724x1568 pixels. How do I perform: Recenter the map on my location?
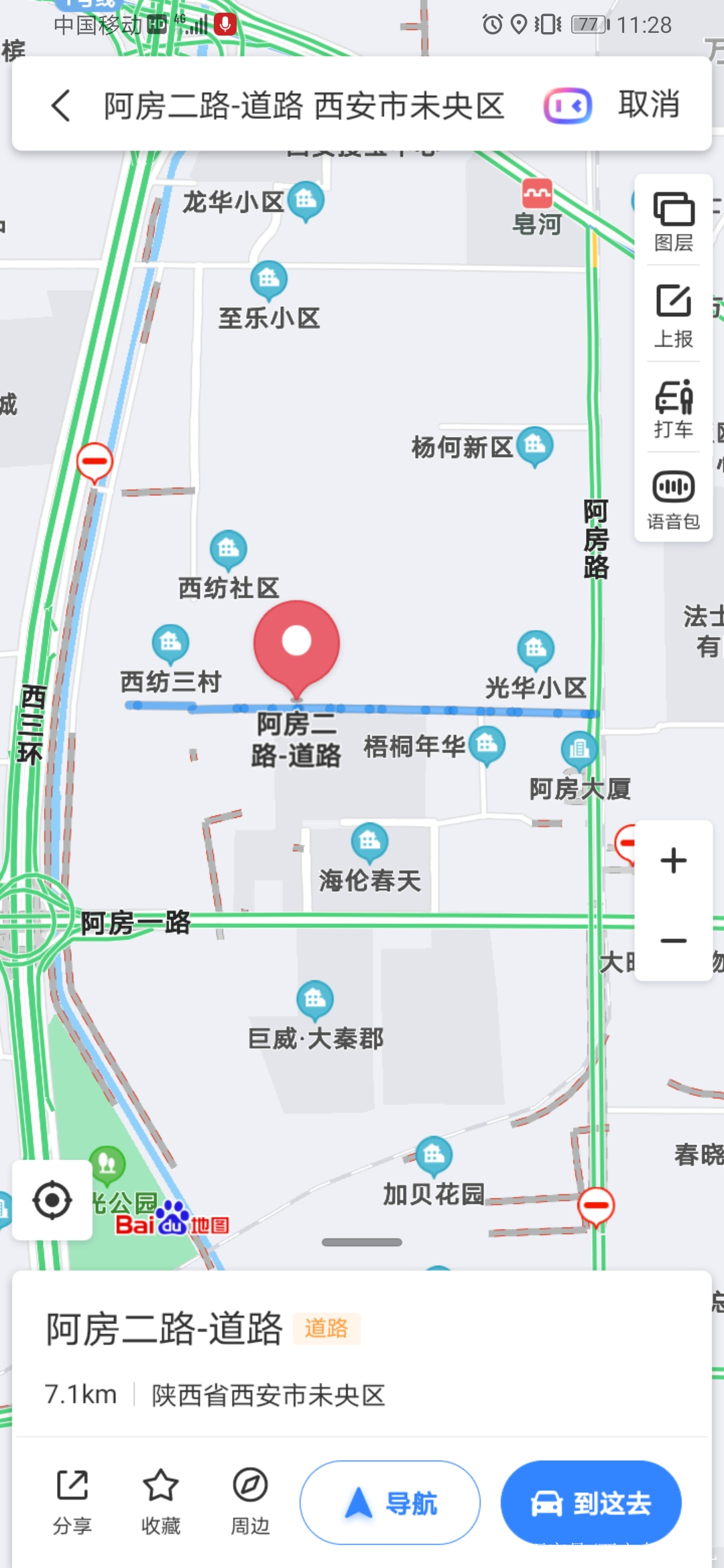tap(52, 1200)
